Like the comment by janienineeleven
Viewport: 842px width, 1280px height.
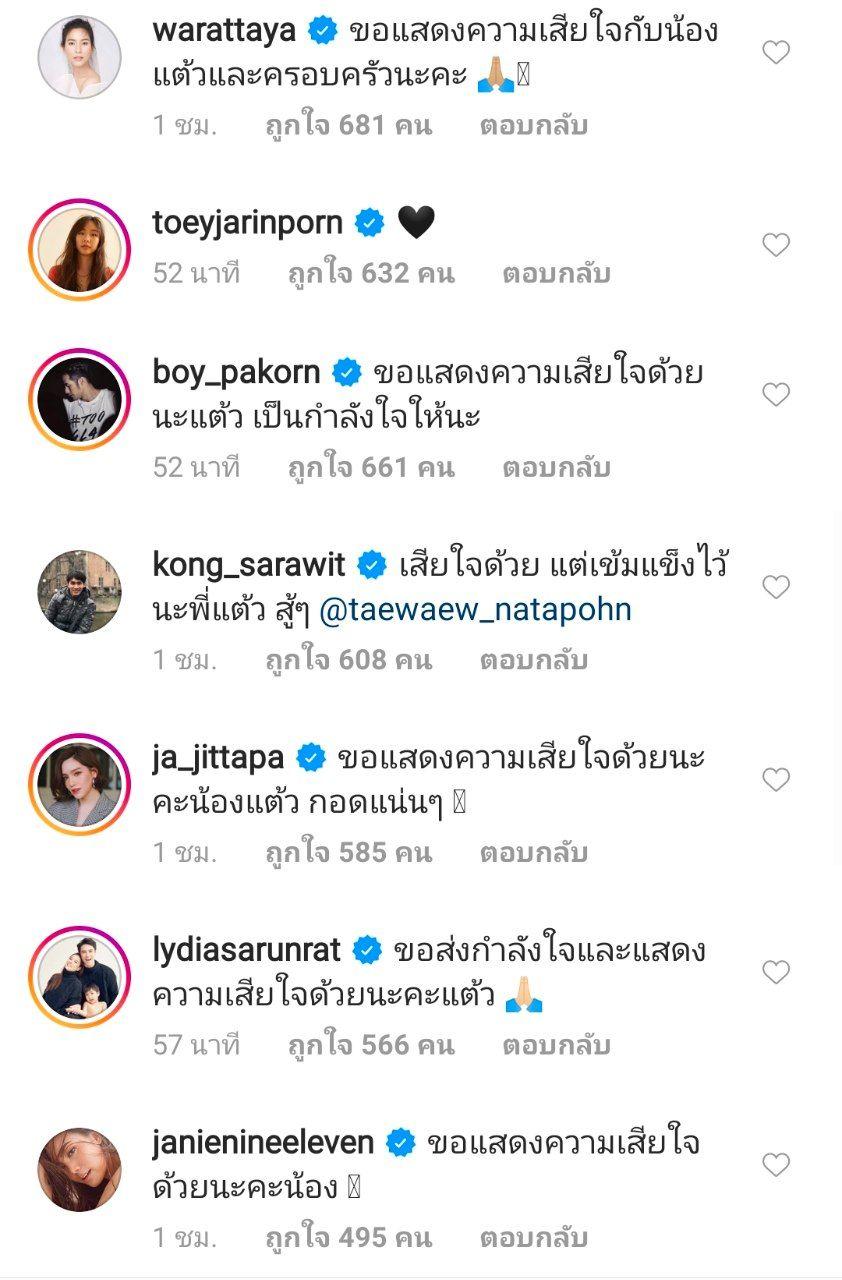pos(776,1164)
